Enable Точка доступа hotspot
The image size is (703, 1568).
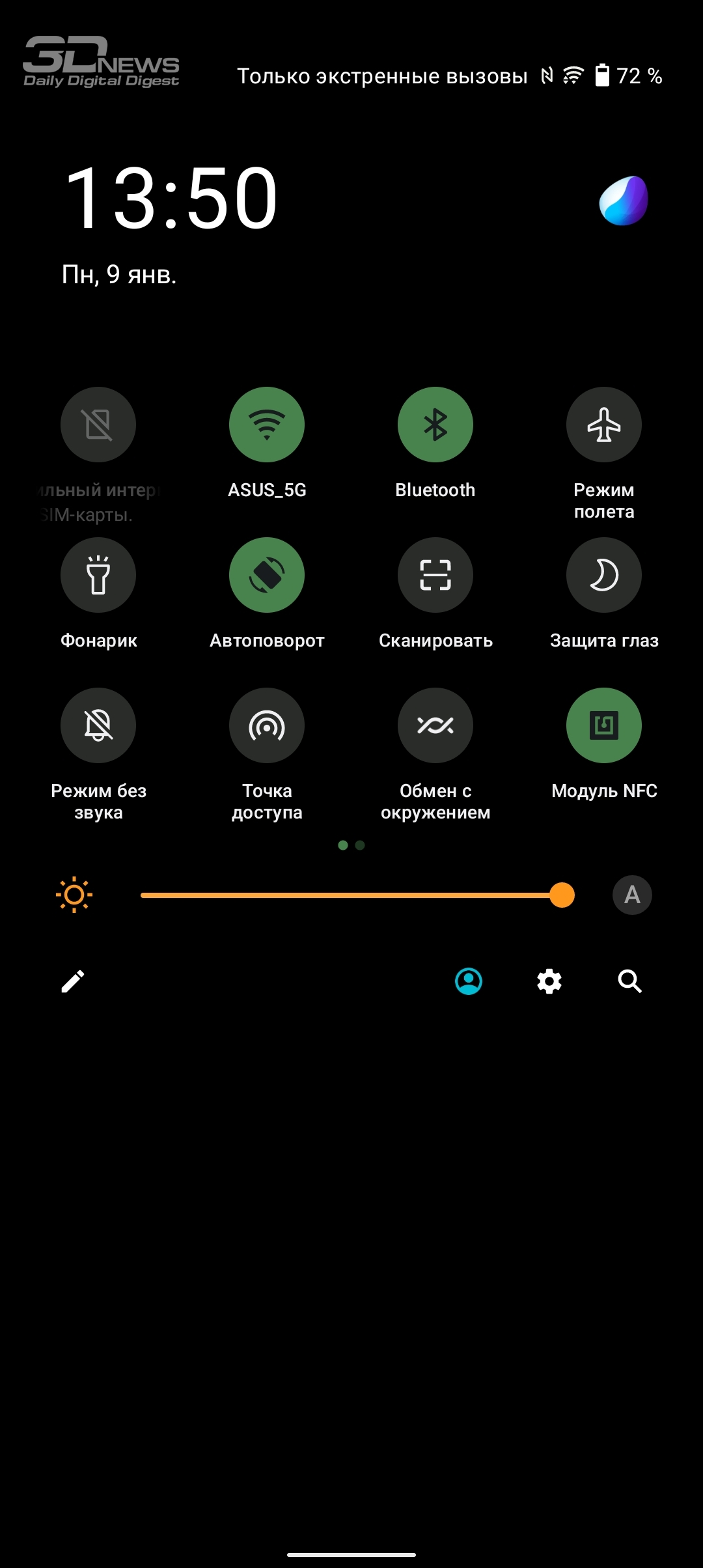click(x=267, y=725)
